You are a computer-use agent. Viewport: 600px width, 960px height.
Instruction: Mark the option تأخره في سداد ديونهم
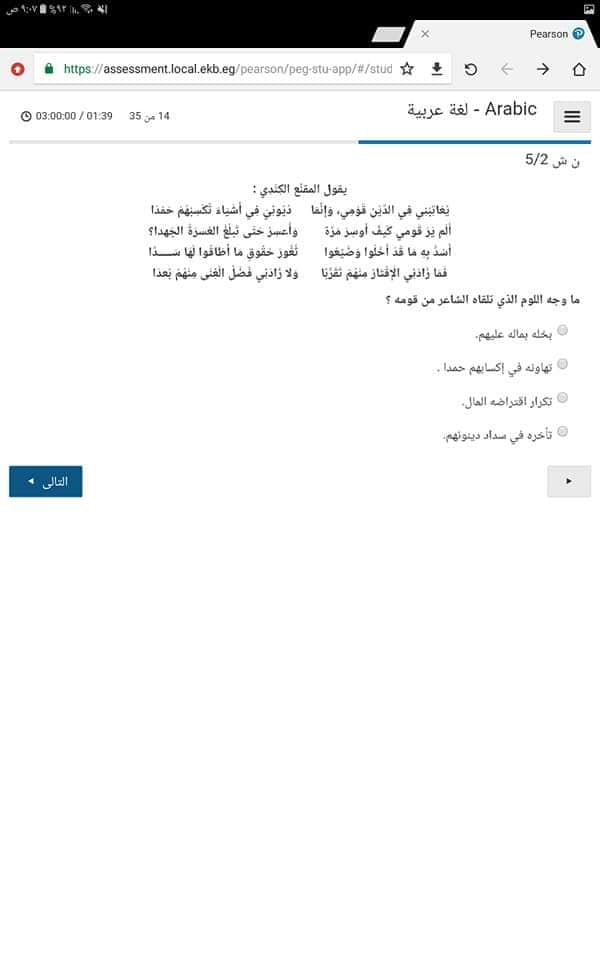562,432
